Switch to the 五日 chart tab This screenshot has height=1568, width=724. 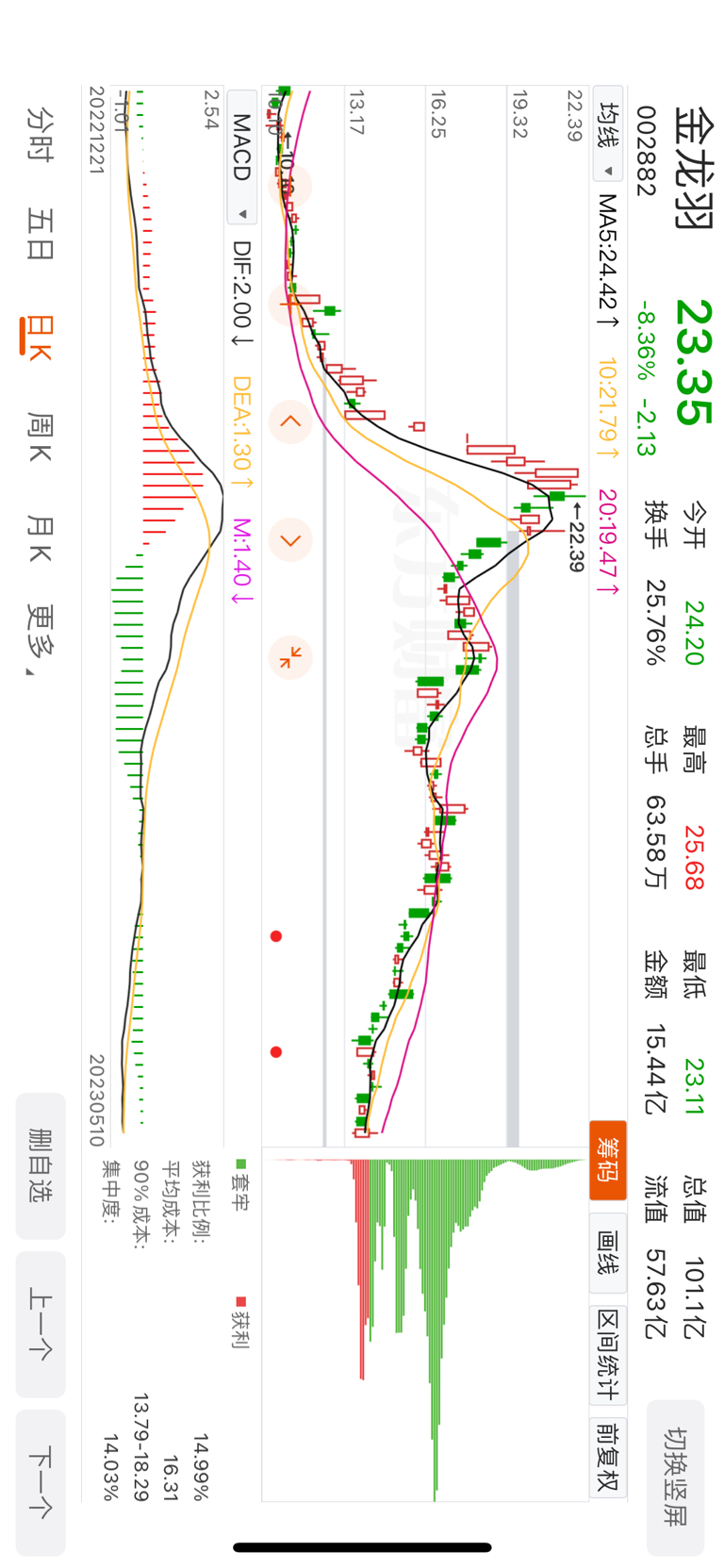pyautogui.click(x=40, y=234)
